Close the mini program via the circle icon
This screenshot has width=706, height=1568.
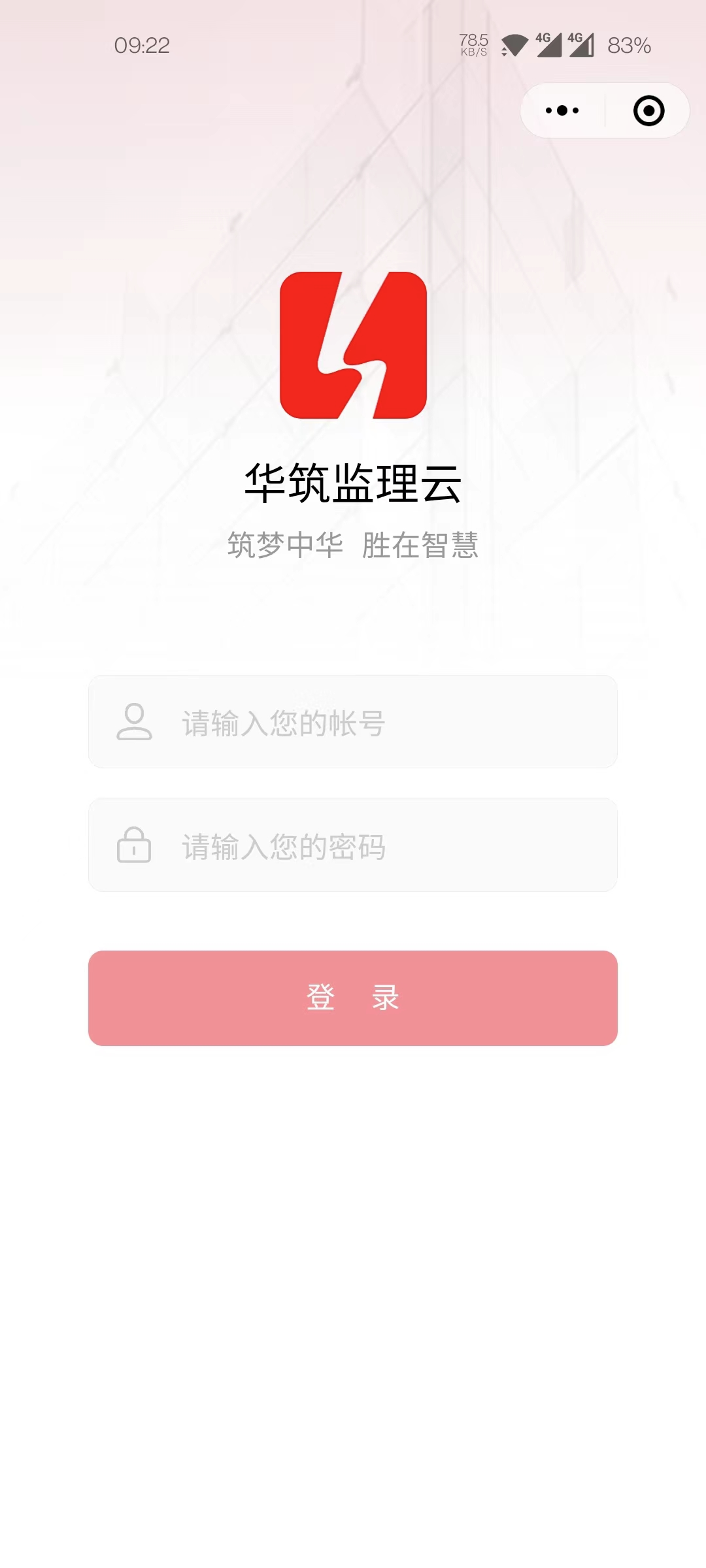coord(648,110)
